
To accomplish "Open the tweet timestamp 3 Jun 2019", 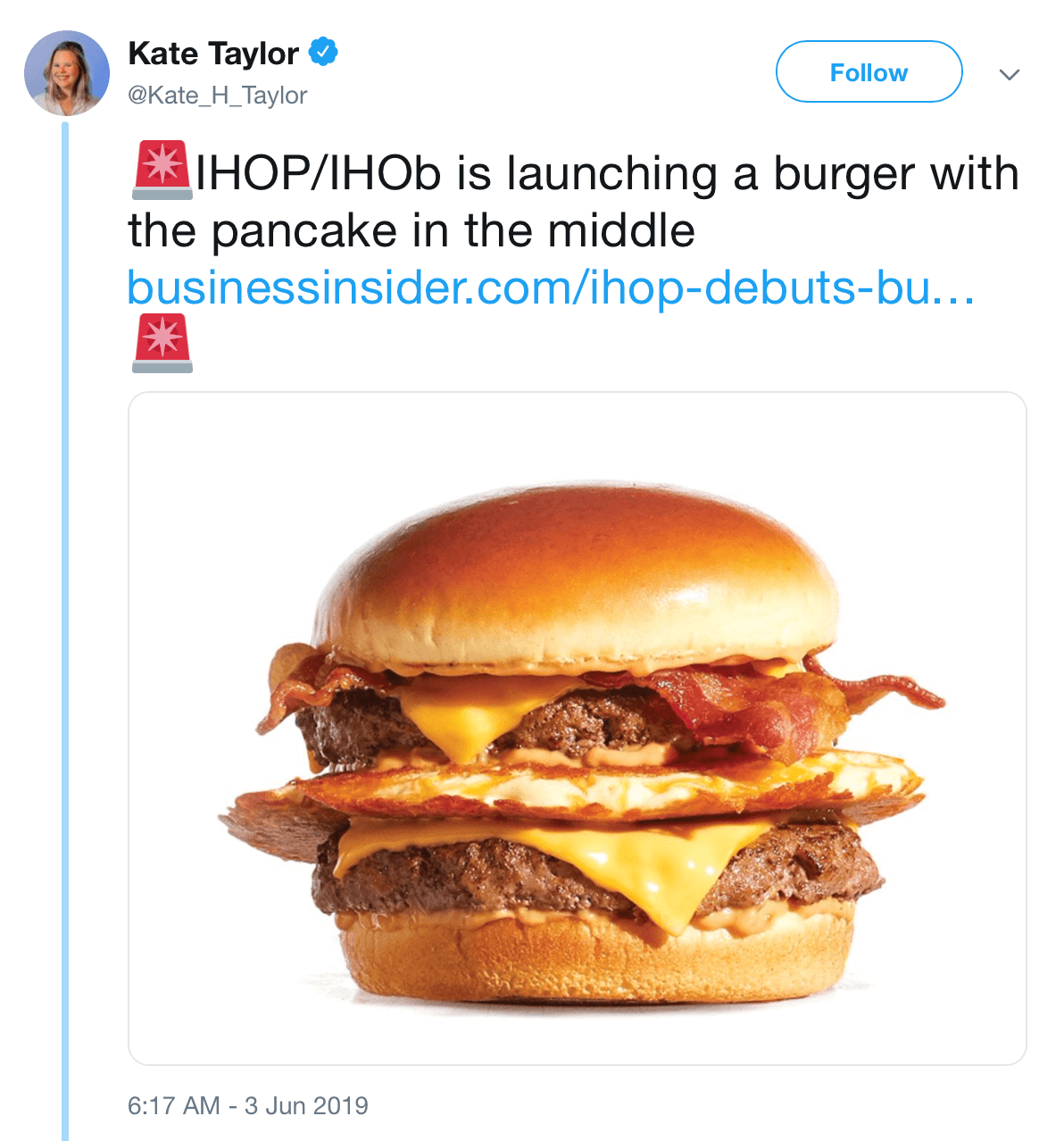I will [x=247, y=1105].
